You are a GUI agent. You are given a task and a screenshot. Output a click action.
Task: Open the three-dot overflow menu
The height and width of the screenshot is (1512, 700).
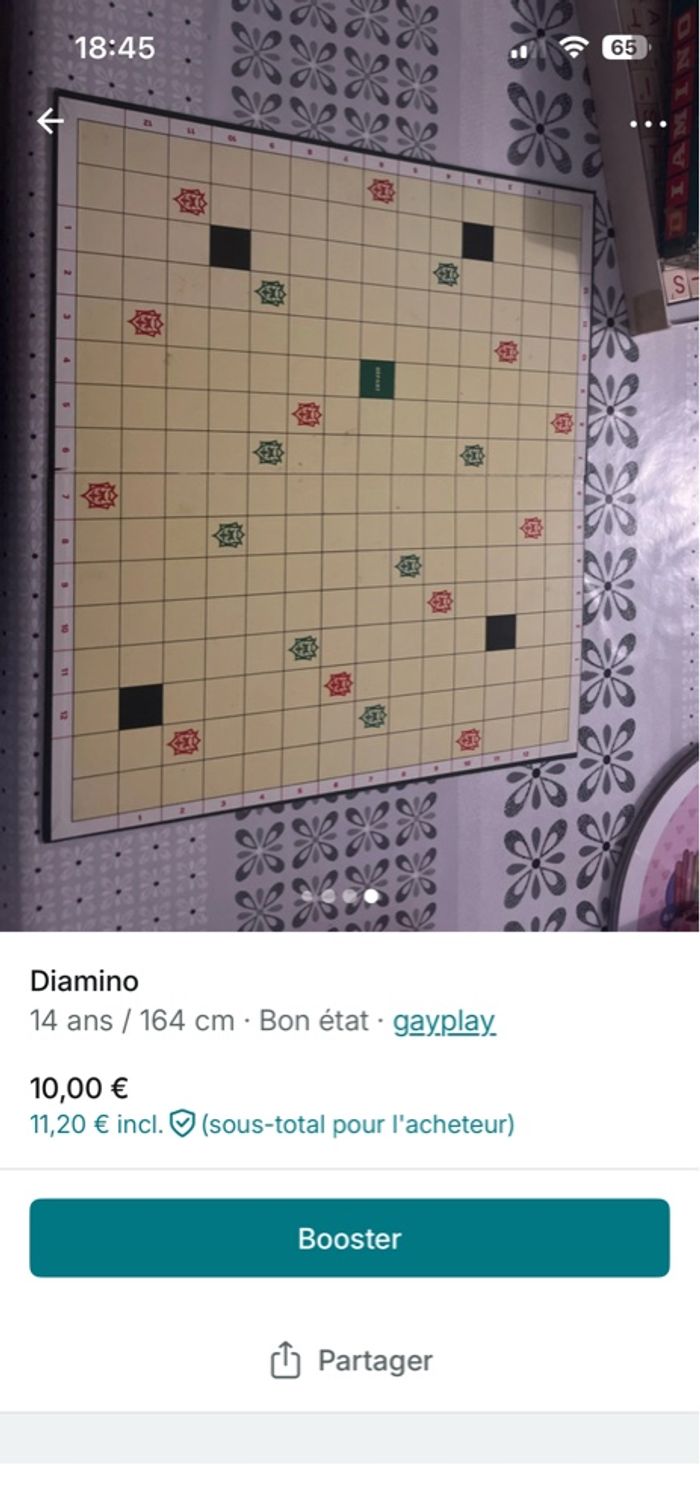648,124
